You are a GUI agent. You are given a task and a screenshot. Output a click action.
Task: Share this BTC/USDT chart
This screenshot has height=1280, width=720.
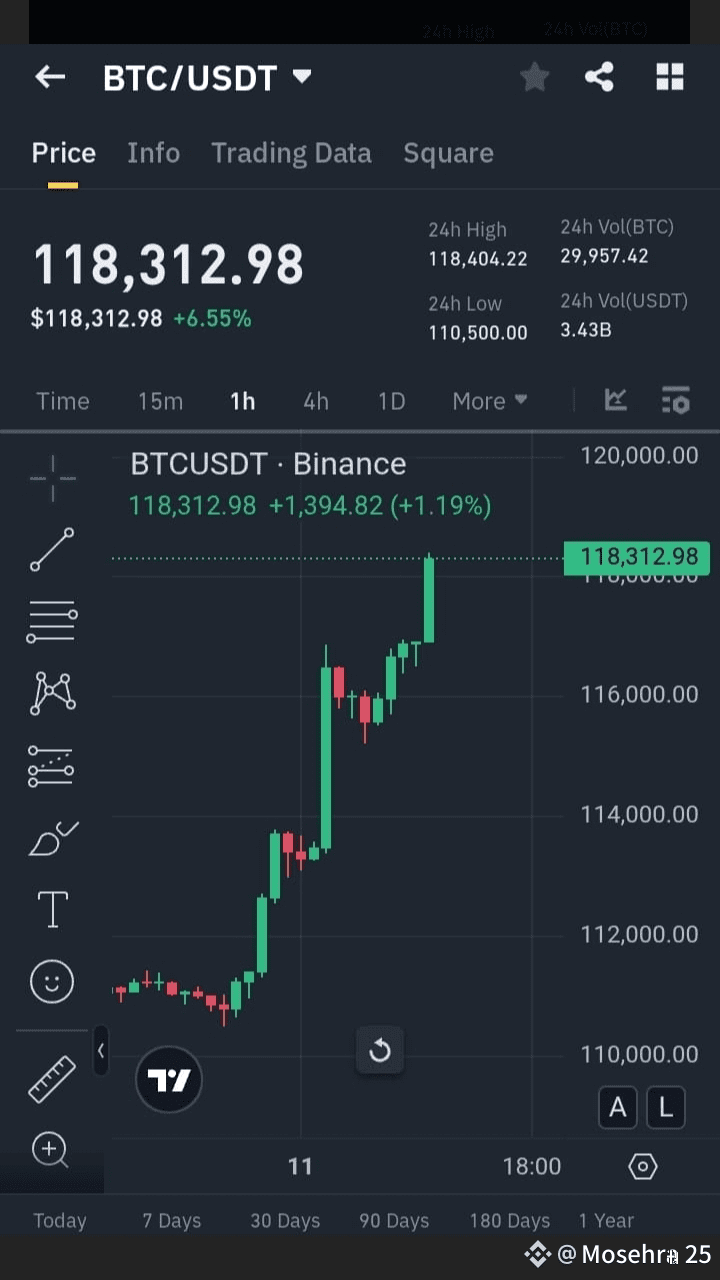599,77
